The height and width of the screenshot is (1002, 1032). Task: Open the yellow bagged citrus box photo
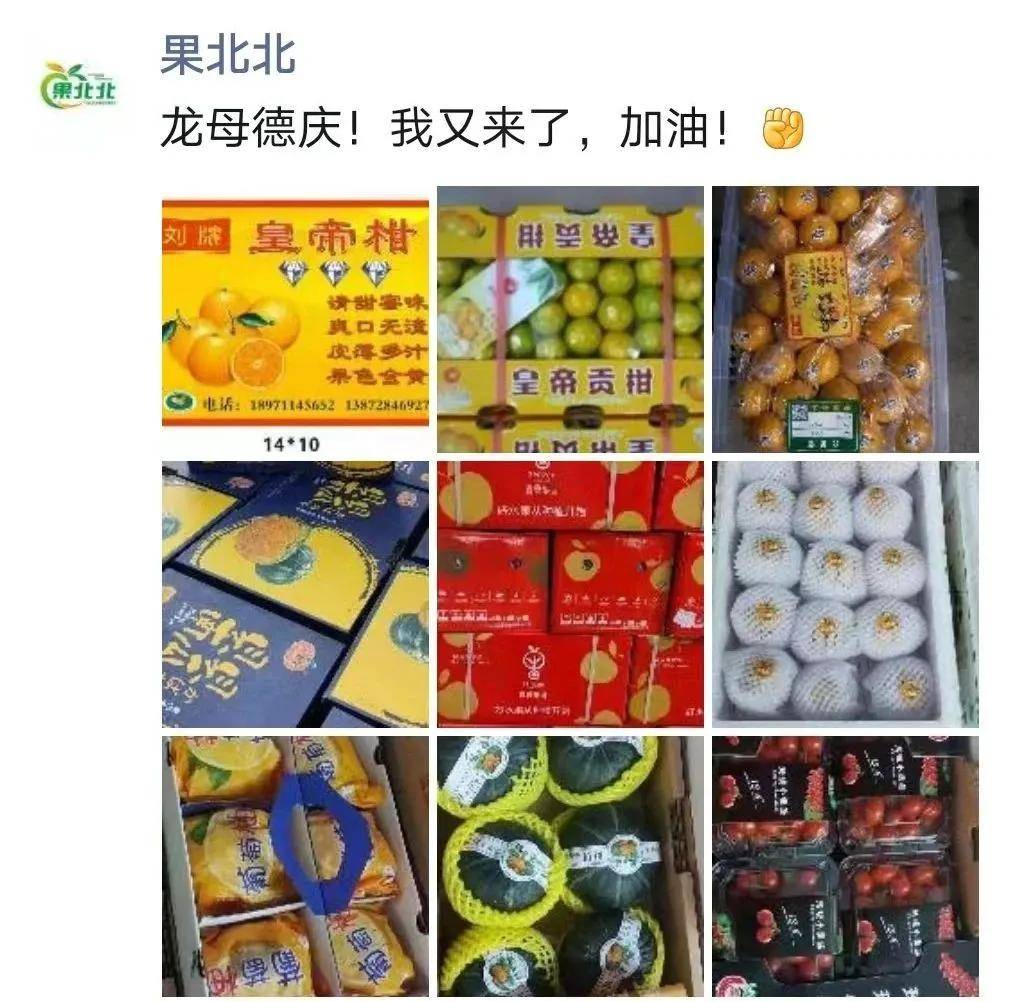[295, 866]
